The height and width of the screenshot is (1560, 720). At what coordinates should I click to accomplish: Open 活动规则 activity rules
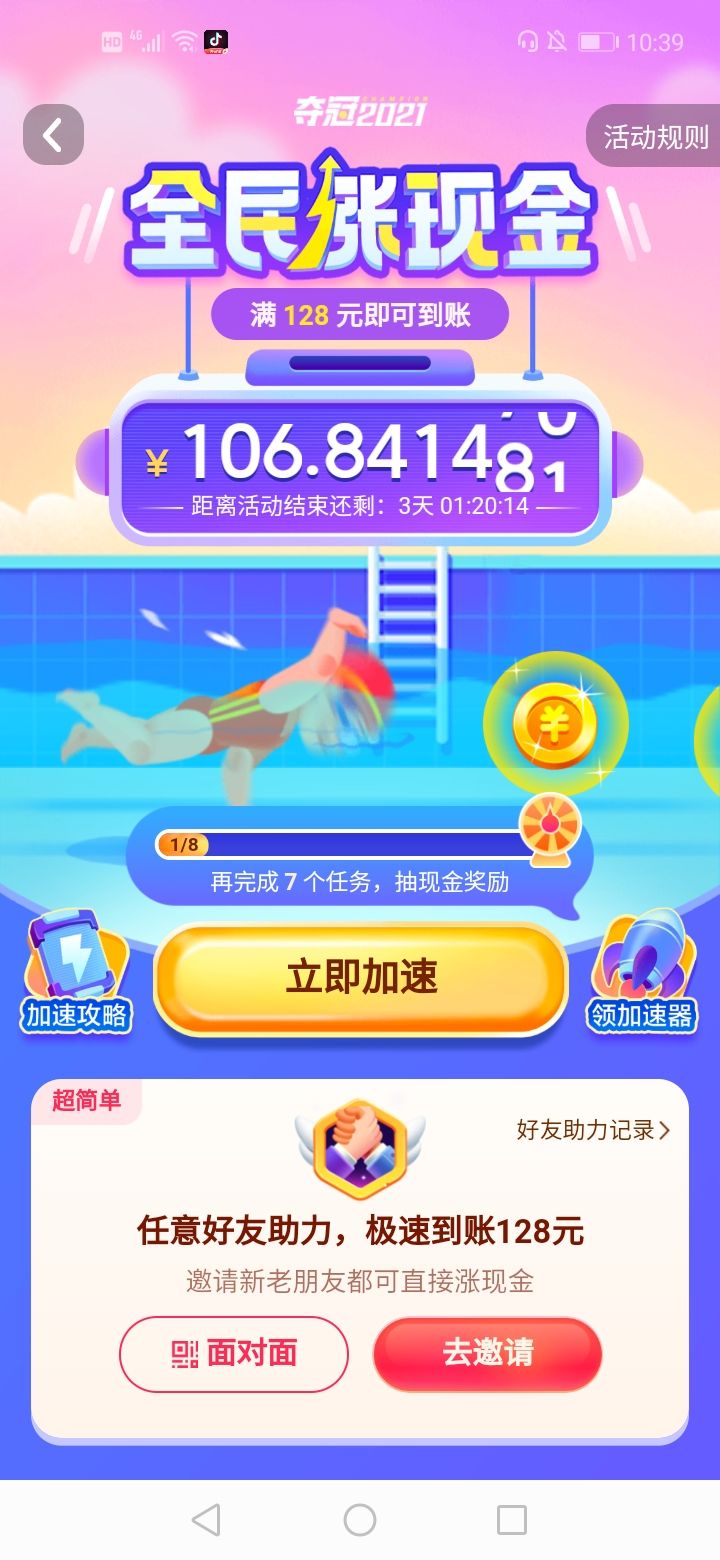[x=655, y=137]
